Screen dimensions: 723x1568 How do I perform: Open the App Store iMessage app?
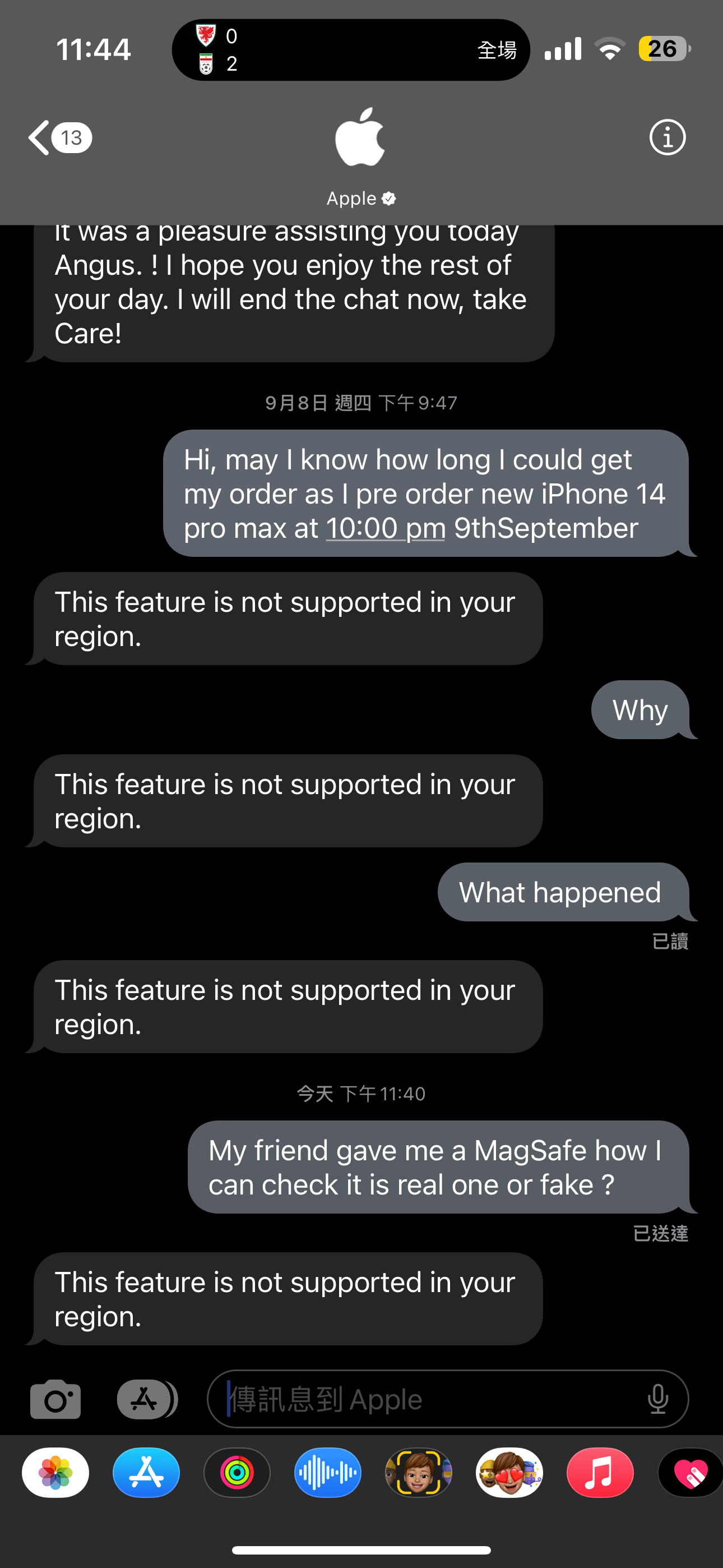click(x=146, y=1473)
